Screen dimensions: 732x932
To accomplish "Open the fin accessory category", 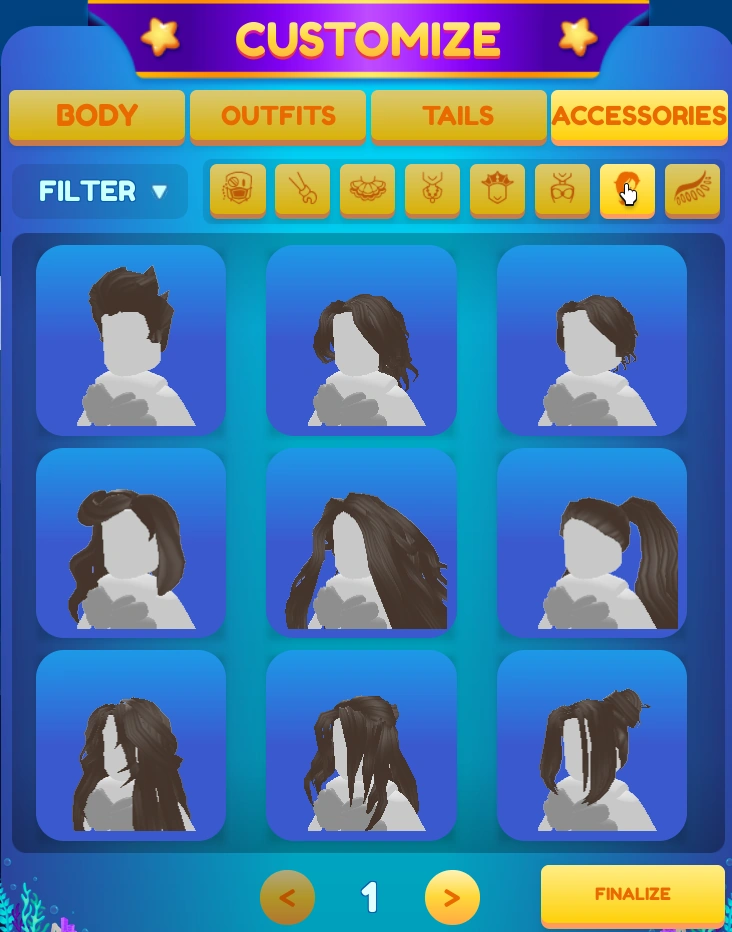I will (692, 189).
